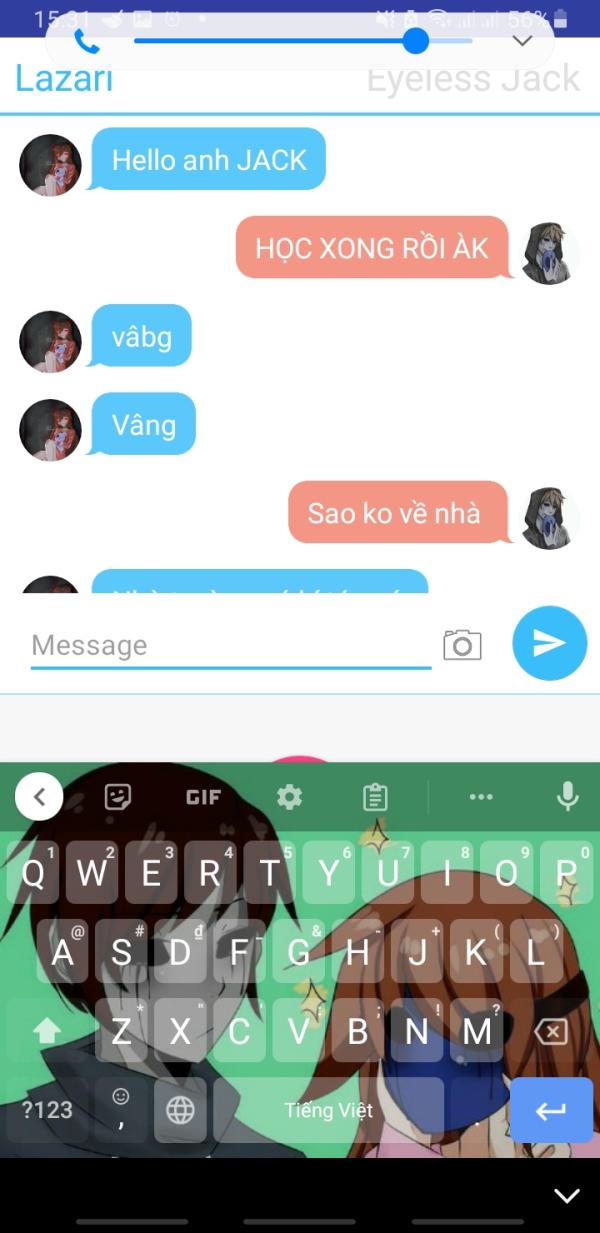Switch keyboard language with globe key
This screenshot has width=600, height=1233.
(180, 1110)
